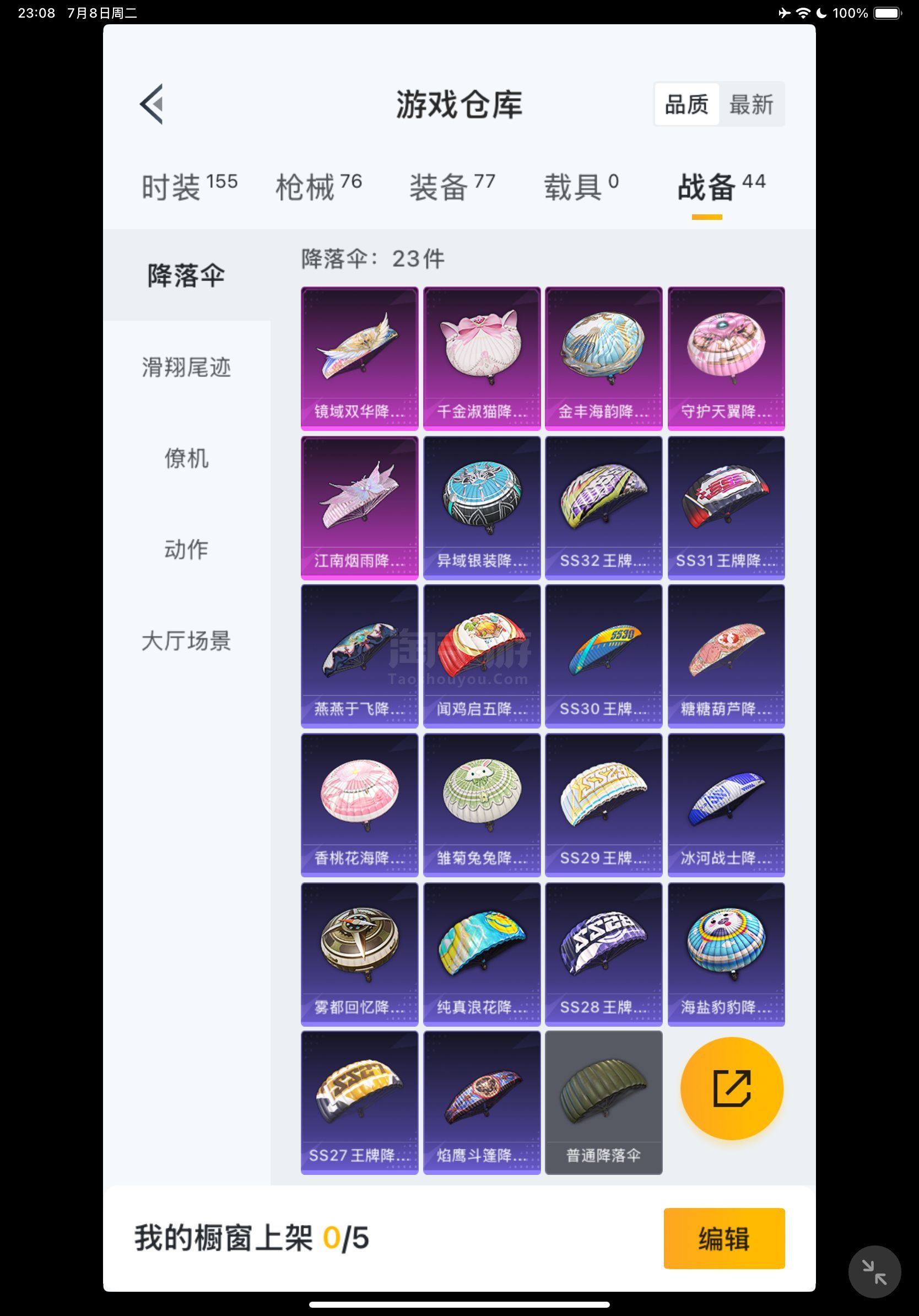Open the 大厅场景 category
The image size is (919, 1316).
point(186,640)
